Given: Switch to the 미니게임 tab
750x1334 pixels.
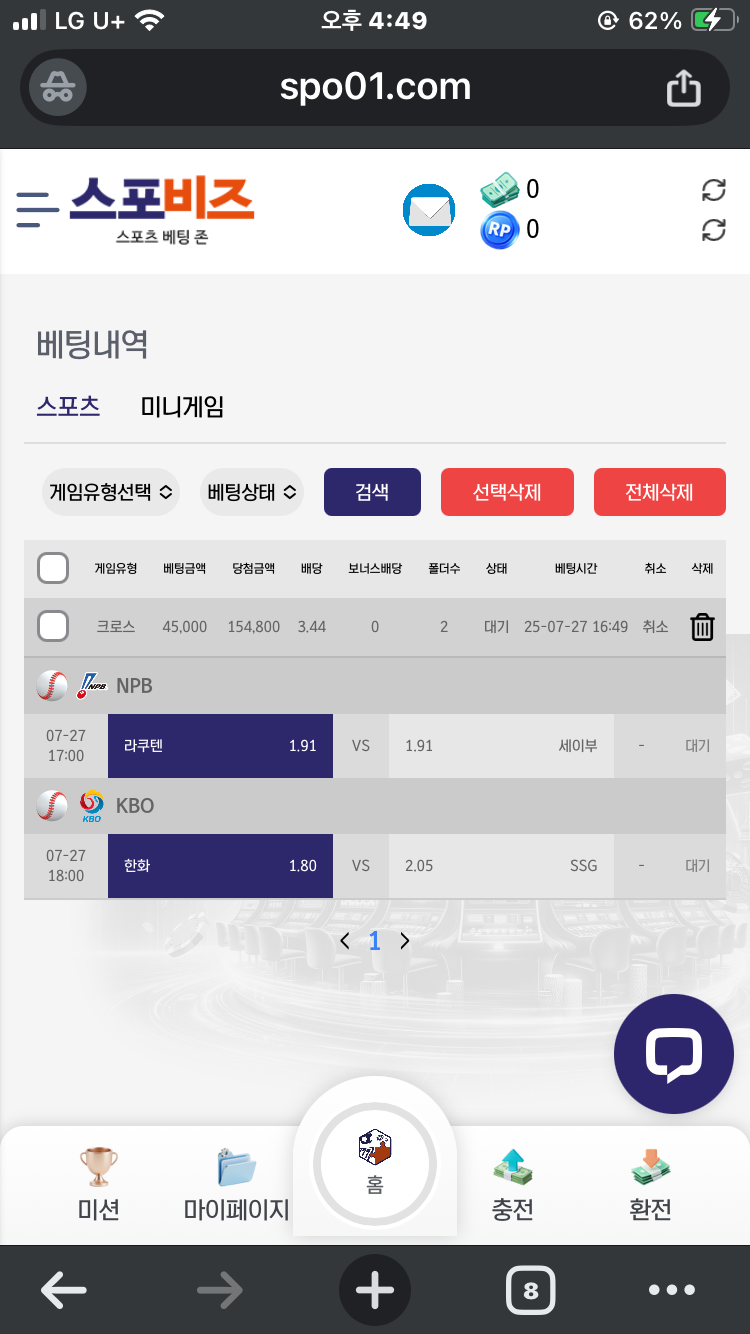Looking at the screenshot, I should [182, 407].
